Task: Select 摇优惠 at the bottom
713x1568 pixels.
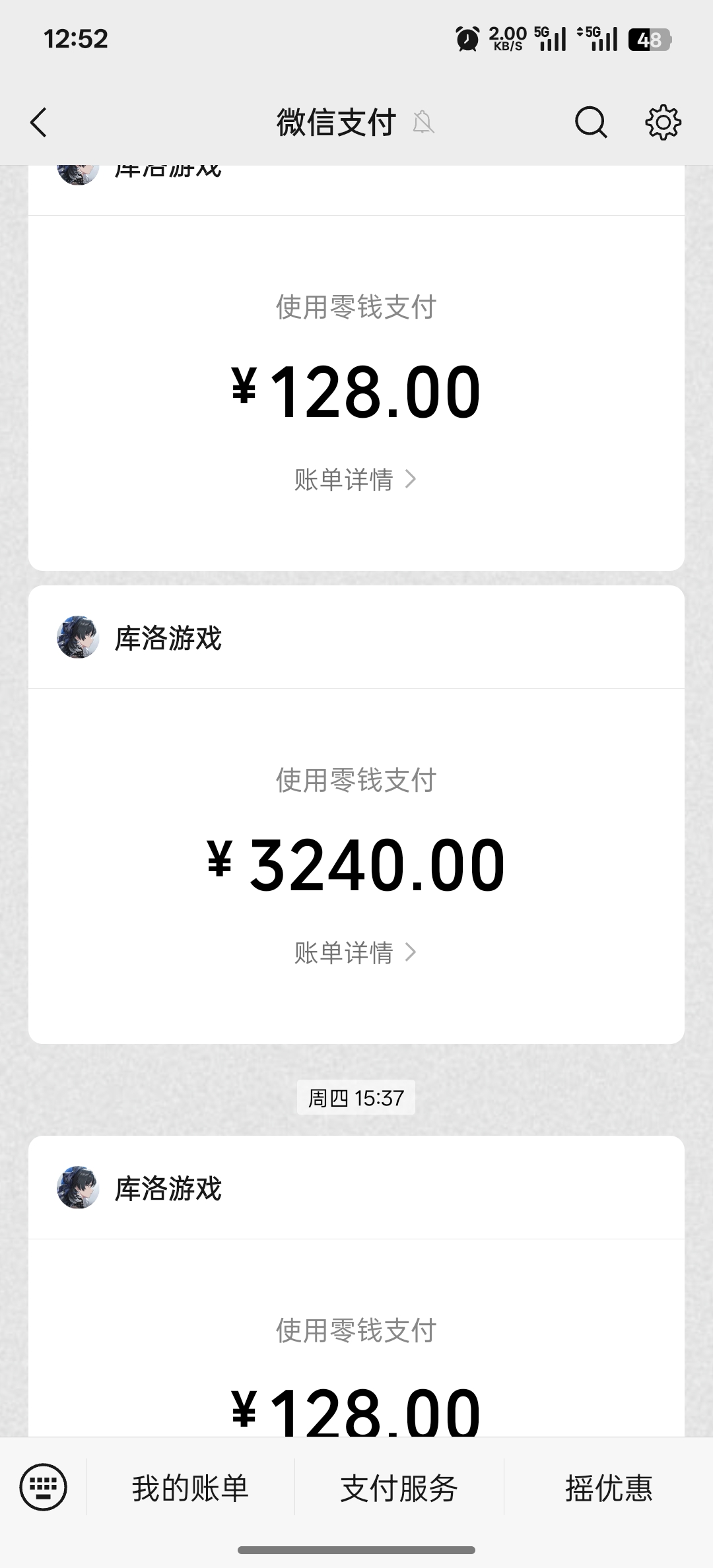Action: coord(608,1489)
